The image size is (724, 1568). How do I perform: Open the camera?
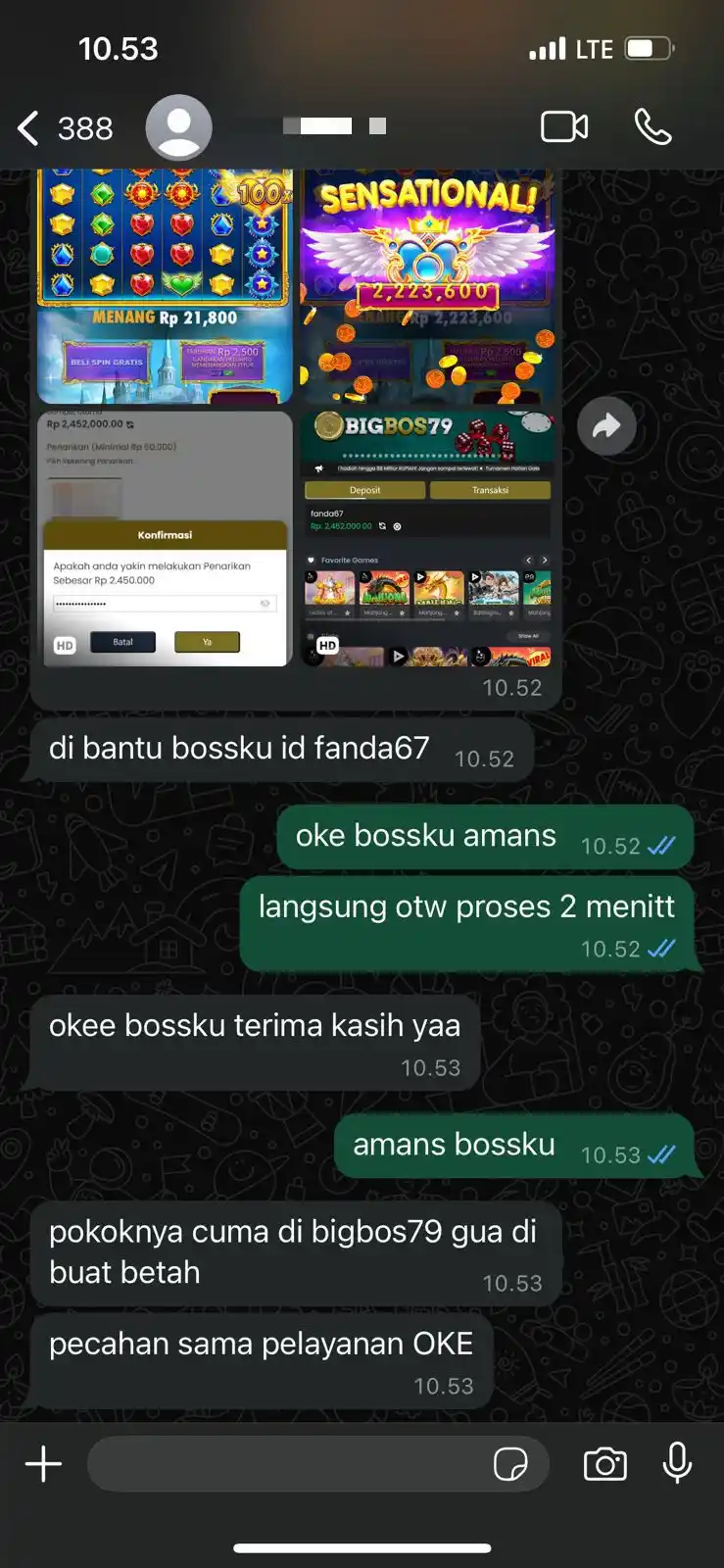604,1464
